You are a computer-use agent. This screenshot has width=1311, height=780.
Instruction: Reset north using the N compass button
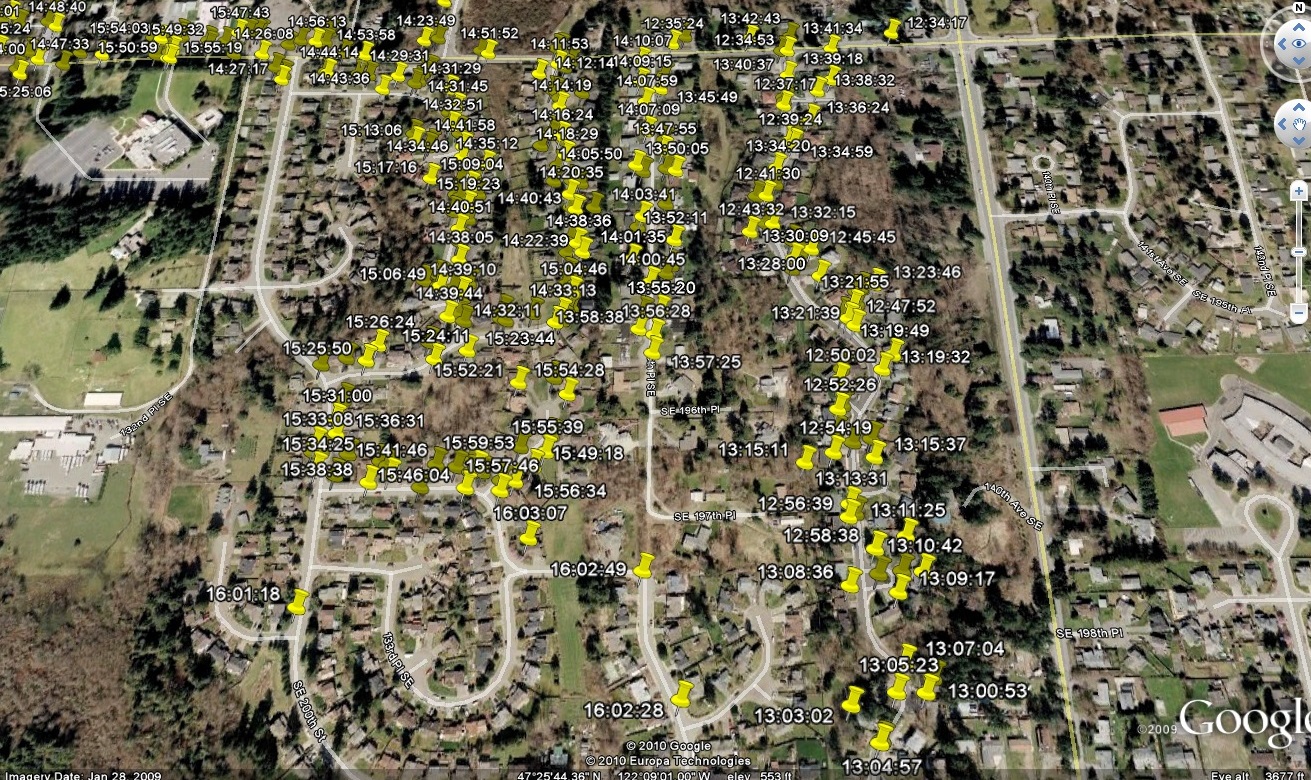[1299, 8]
